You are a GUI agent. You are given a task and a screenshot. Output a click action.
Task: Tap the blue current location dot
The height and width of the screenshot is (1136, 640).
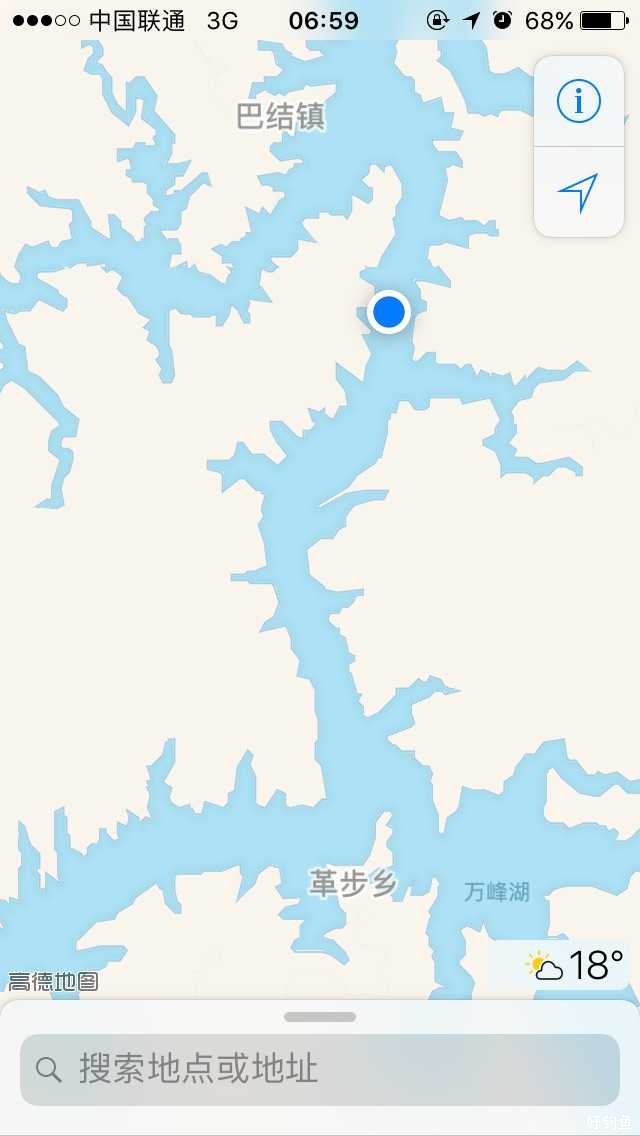388,312
